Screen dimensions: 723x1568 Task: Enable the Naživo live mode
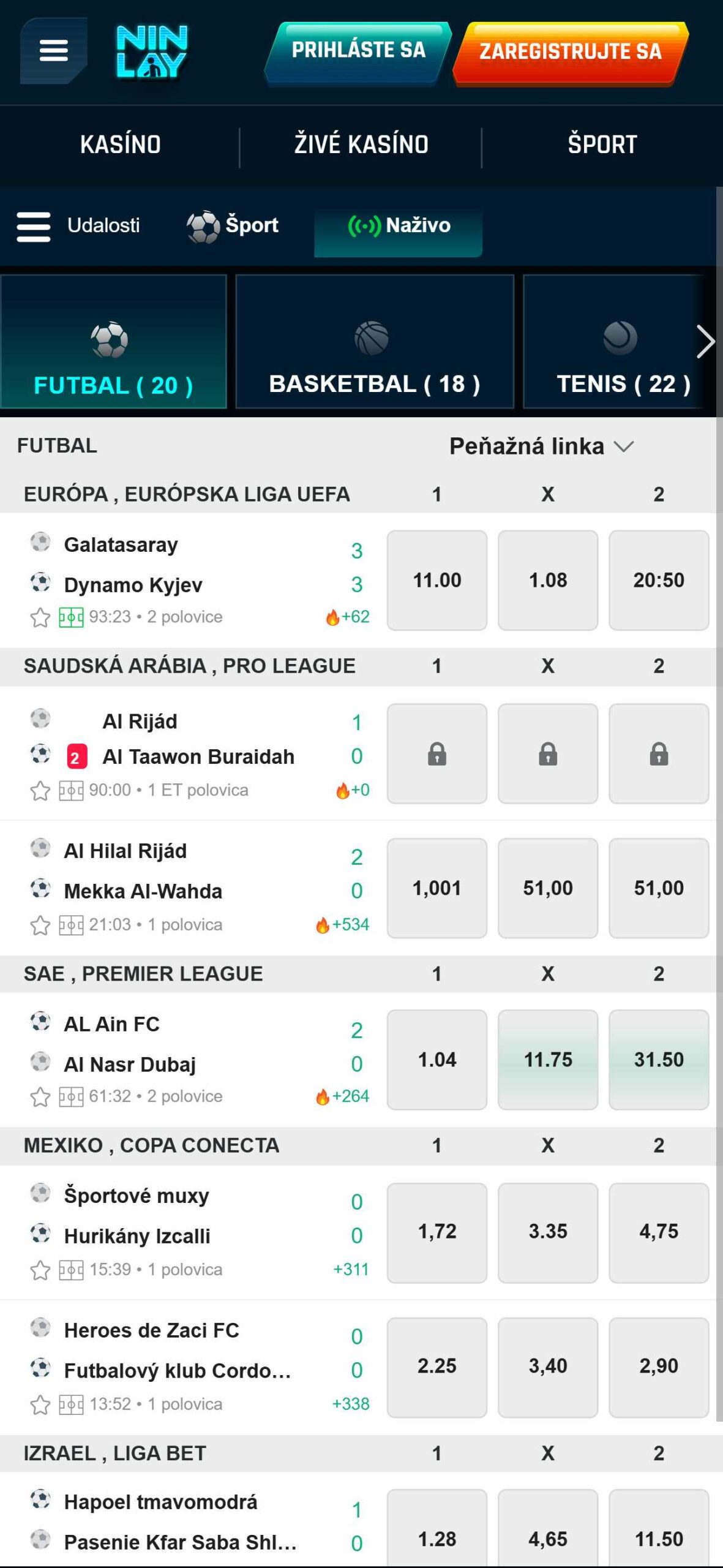pyautogui.click(x=397, y=225)
